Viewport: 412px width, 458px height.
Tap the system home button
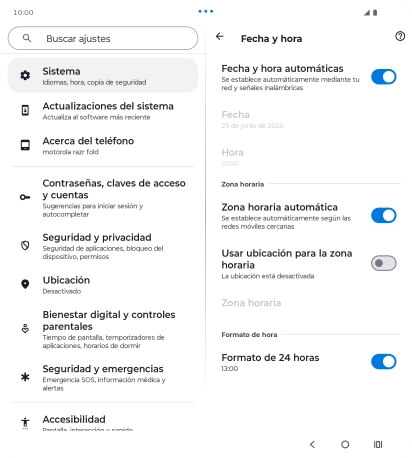pos(345,444)
